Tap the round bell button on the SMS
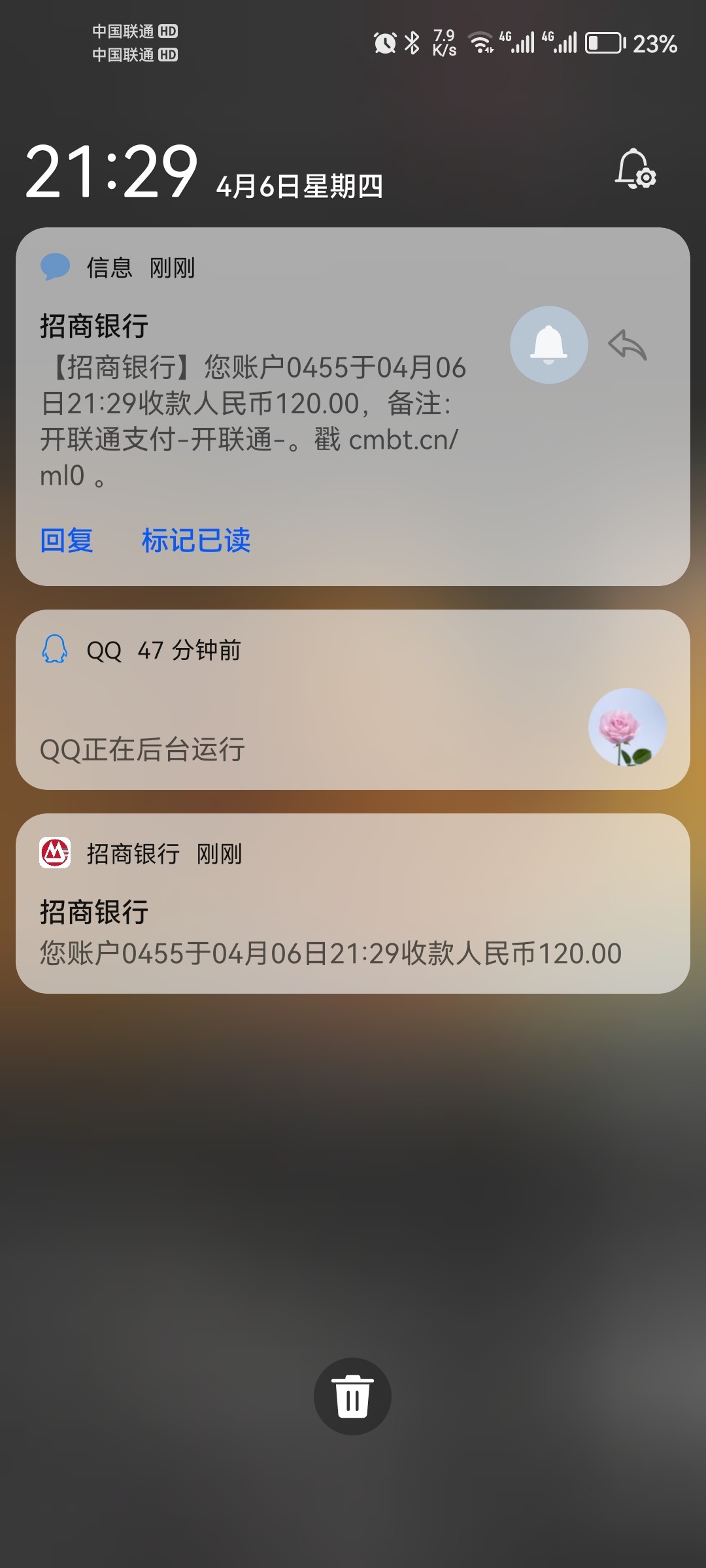The height and width of the screenshot is (1568, 706). coord(548,344)
